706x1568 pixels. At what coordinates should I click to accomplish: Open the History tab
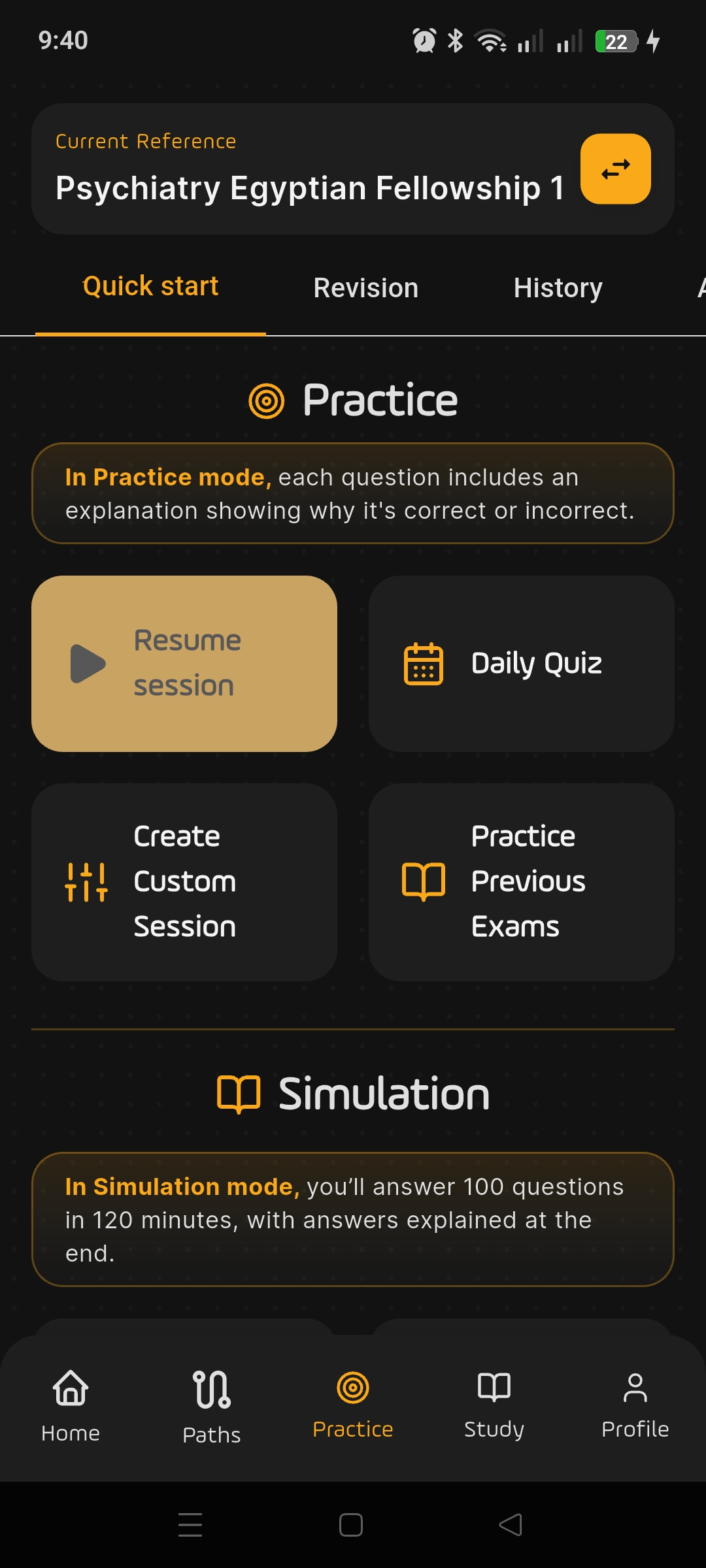click(x=558, y=288)
